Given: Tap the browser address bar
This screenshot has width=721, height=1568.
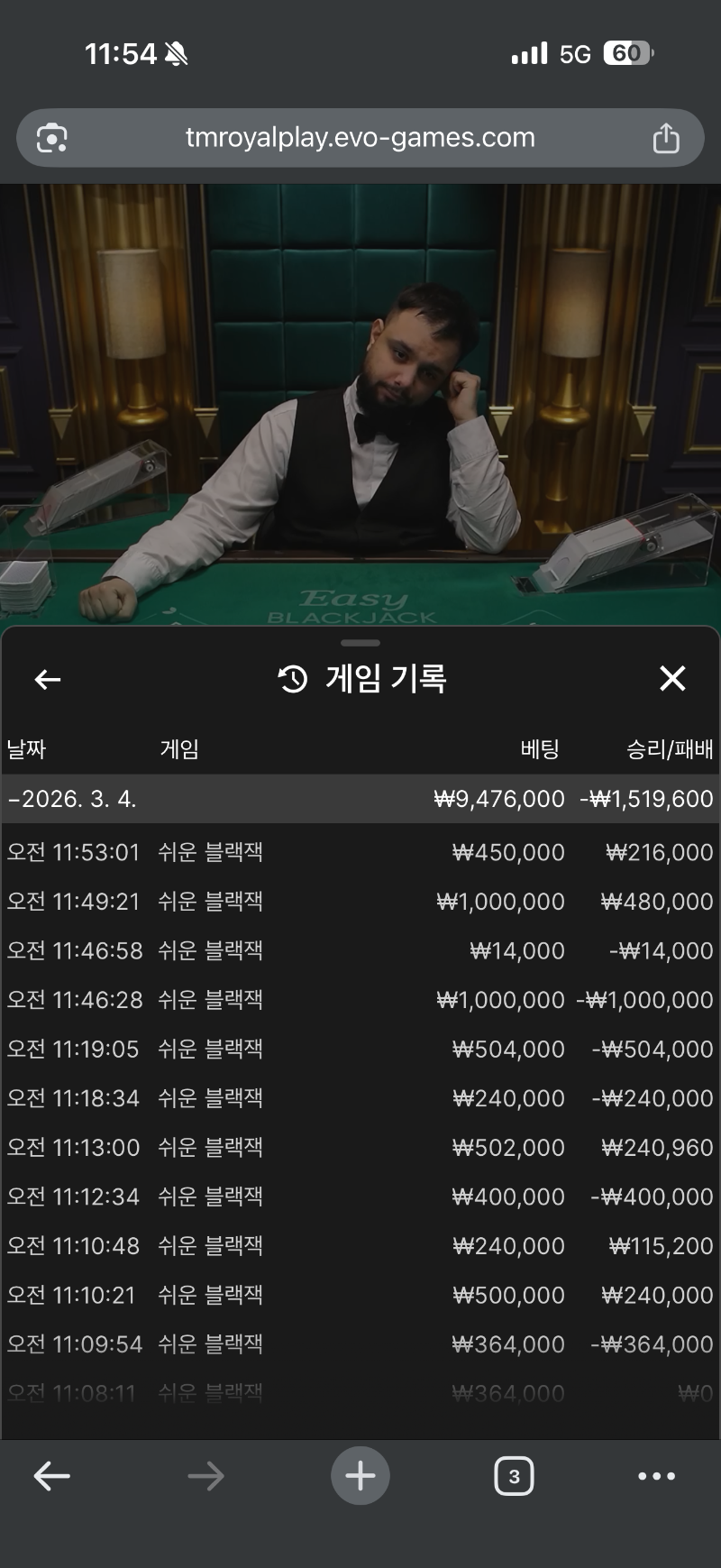Looking at the screenshot, I should (x=360, y=138).
